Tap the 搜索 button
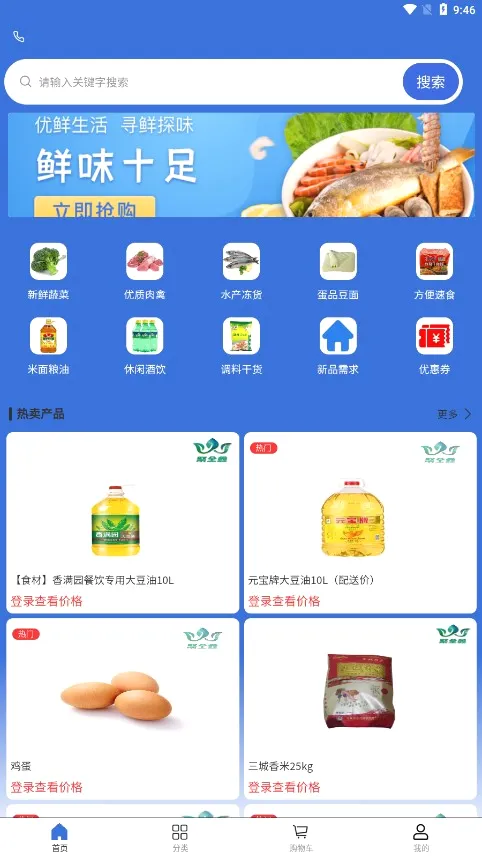This screenshot has width=482, height=858. pos(431,82)
